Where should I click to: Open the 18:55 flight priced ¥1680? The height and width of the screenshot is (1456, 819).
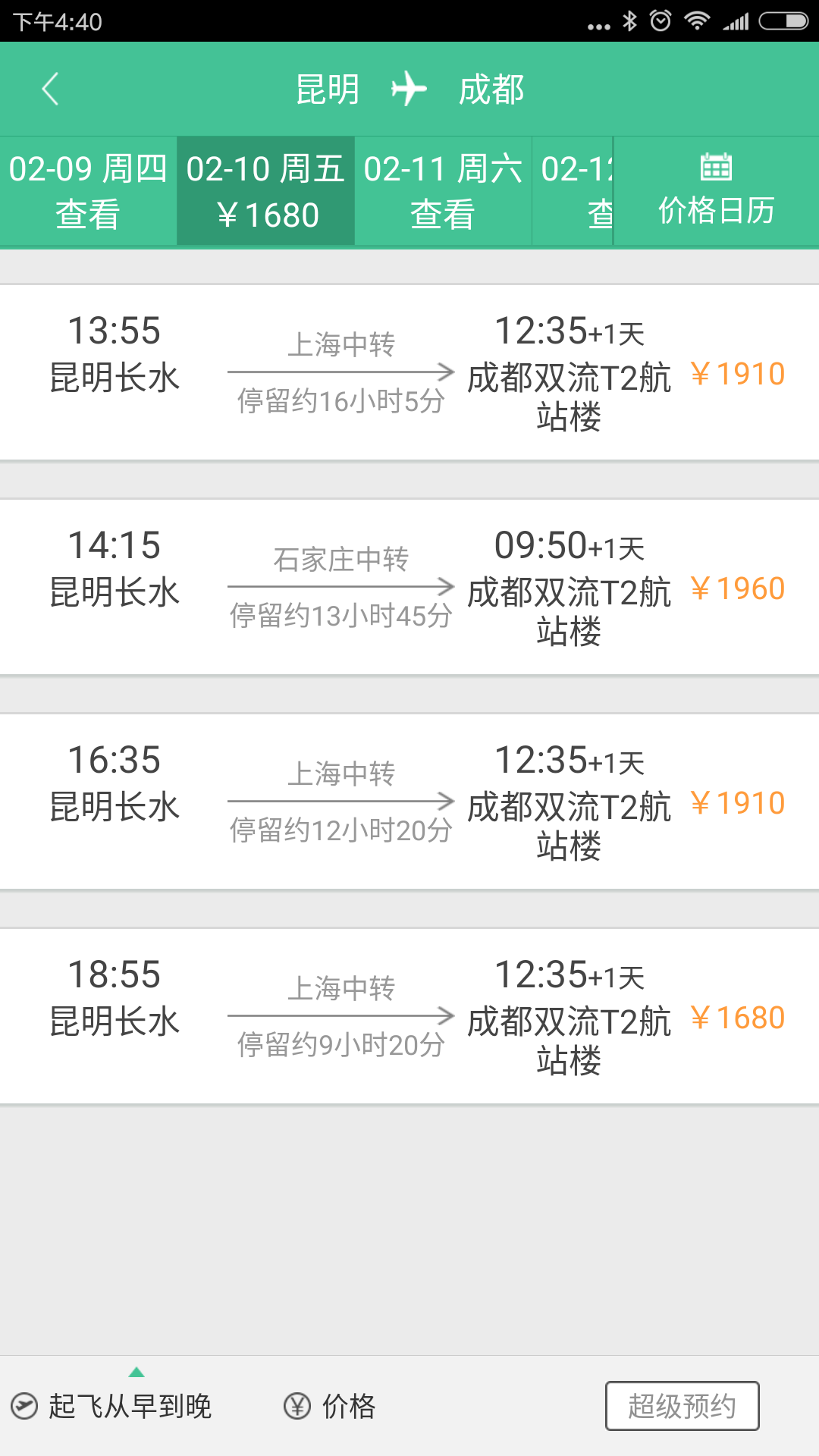pos(409,1016)
